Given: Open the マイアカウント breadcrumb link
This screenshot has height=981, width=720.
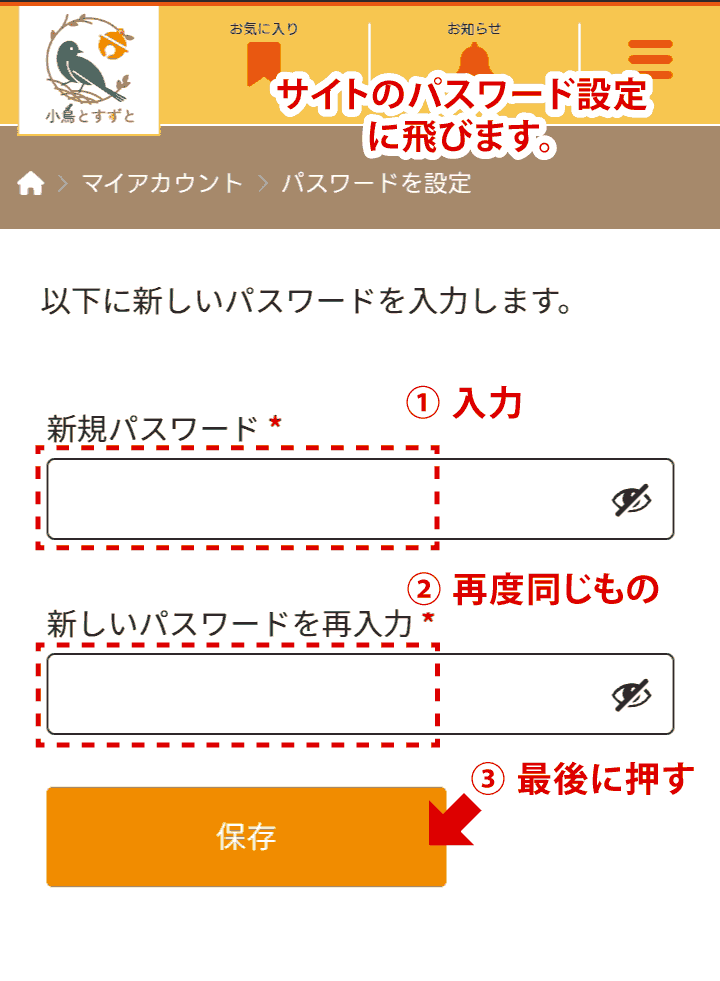Looking at the screenshot, I should [x=162, y=184].
